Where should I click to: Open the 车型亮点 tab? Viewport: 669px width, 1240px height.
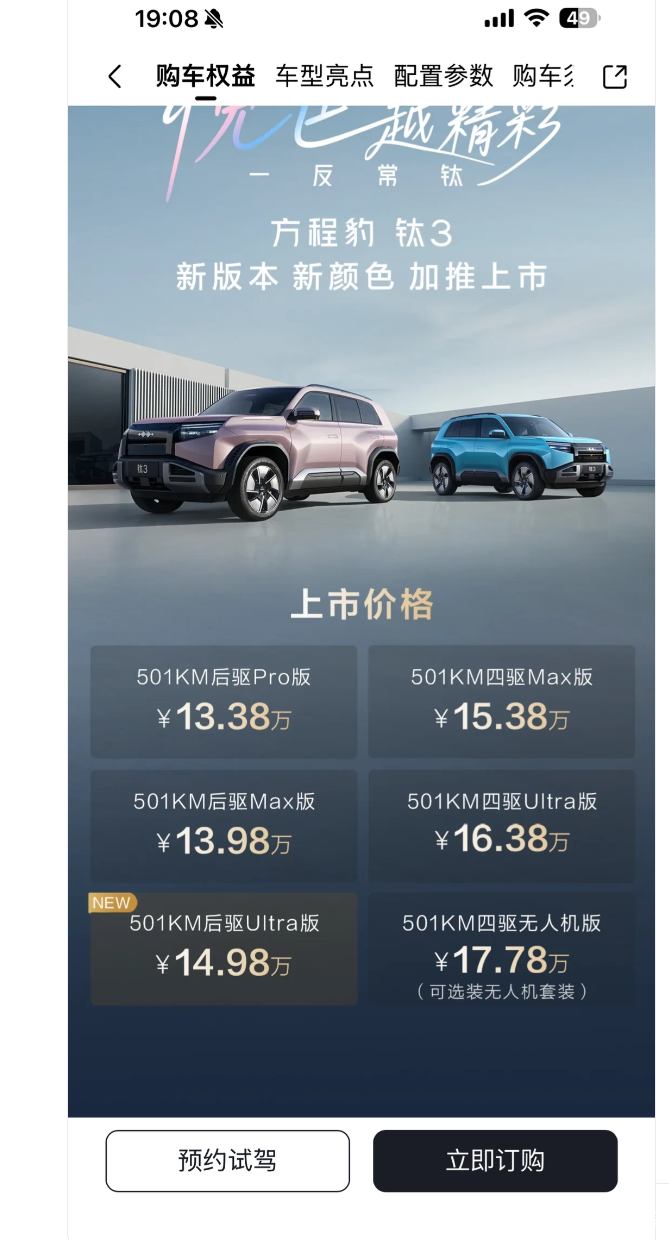[324, 76]
